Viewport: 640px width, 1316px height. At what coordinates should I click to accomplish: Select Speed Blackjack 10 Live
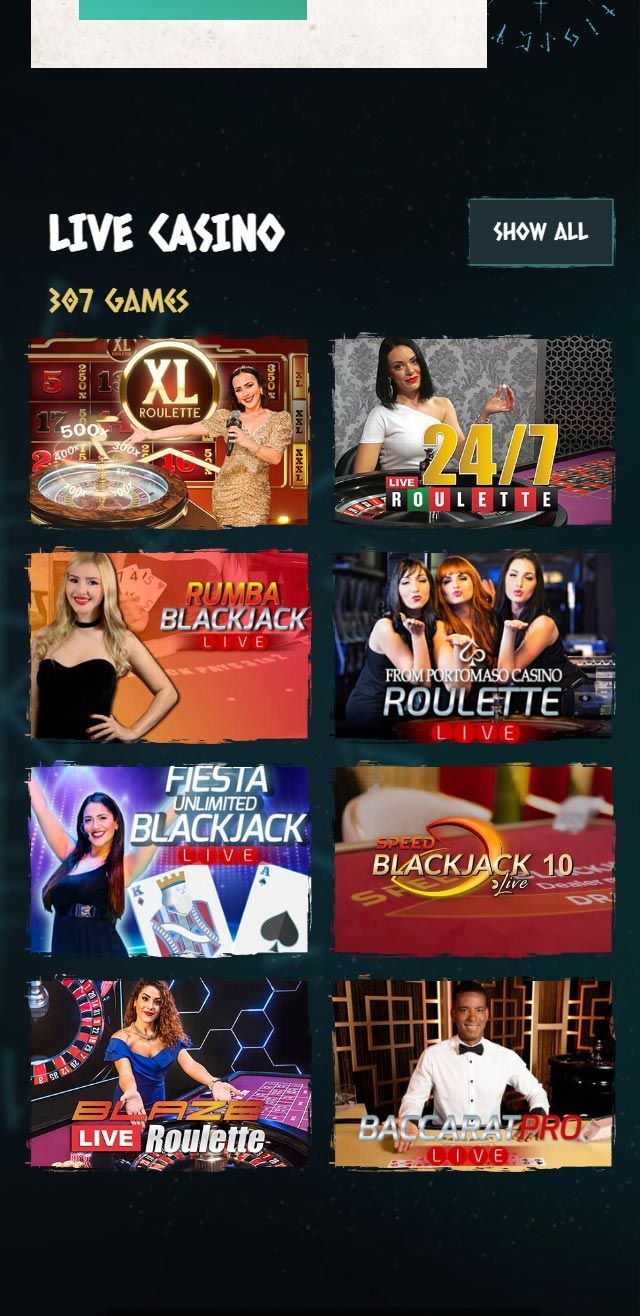pos(472,860)
